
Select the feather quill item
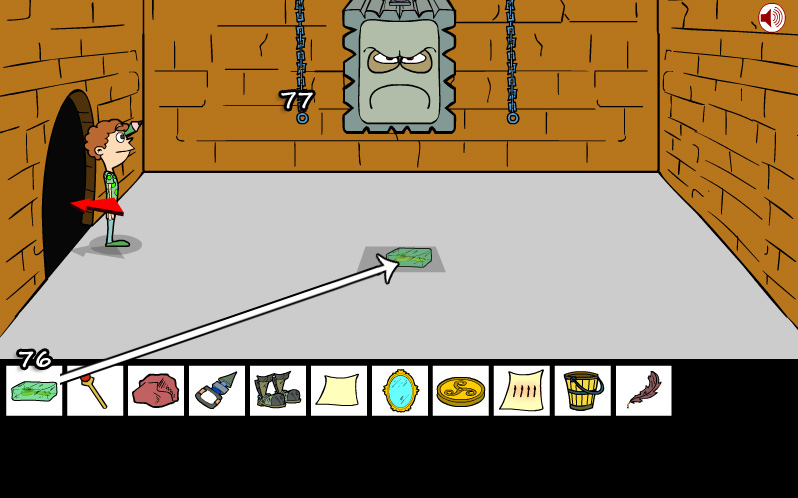(644, 391)
